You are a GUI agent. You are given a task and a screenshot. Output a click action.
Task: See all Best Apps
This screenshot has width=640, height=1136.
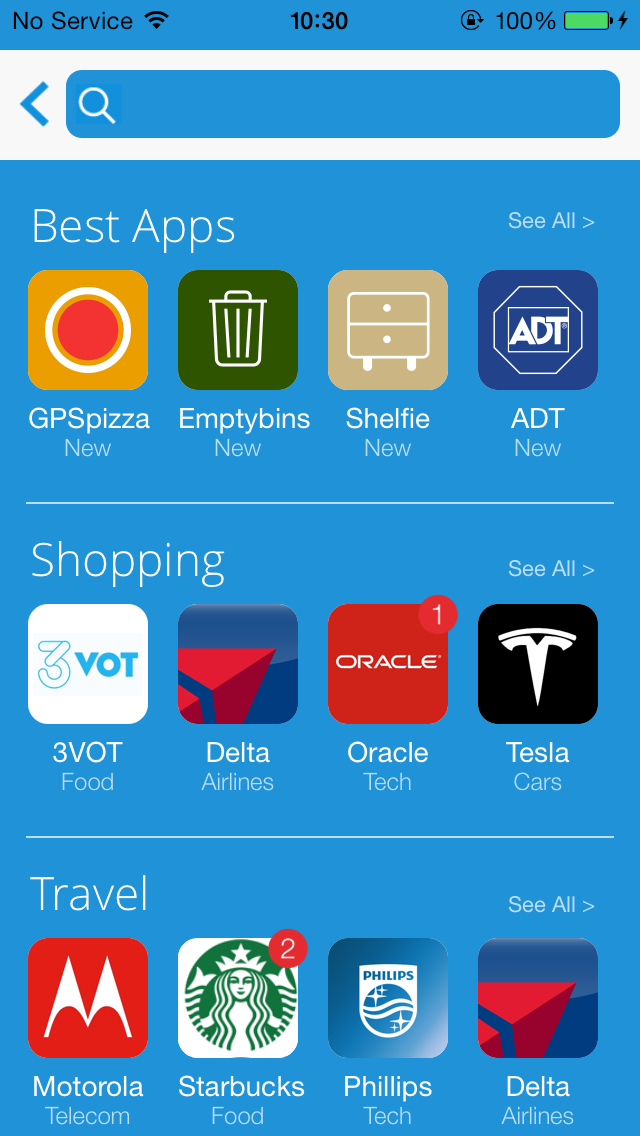(550, 221)
